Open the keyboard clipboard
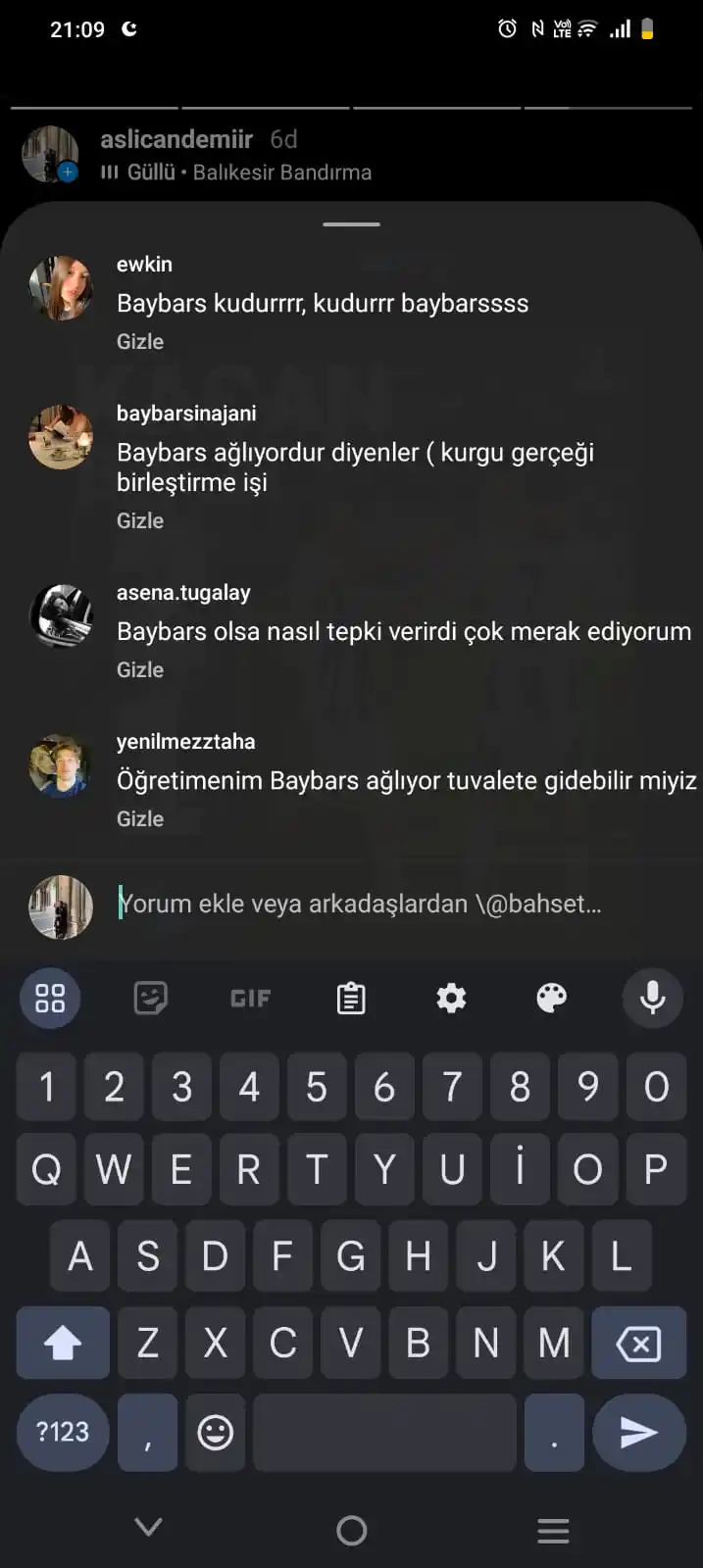703x1568 pixels. pyautogui.click(x=351, y=999)
